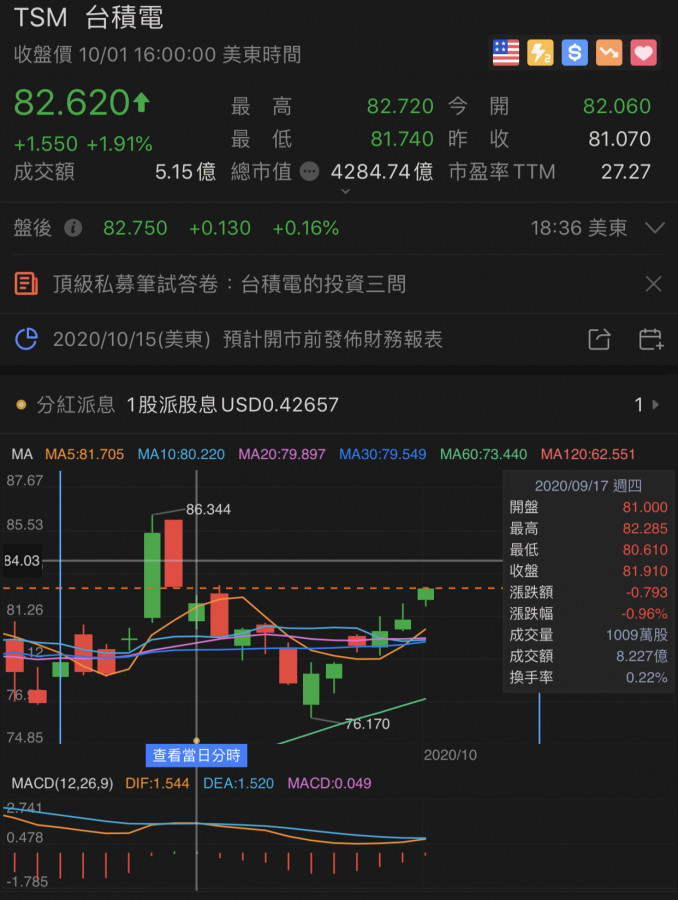Expand more quote details below market cap
Image resolution: width=678 pixels, height=900 pixels.
point(346,190)
